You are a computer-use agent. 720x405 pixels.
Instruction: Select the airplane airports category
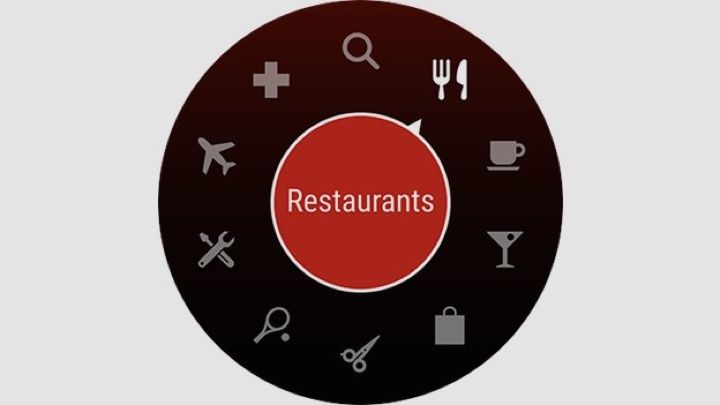click(217, 157)
